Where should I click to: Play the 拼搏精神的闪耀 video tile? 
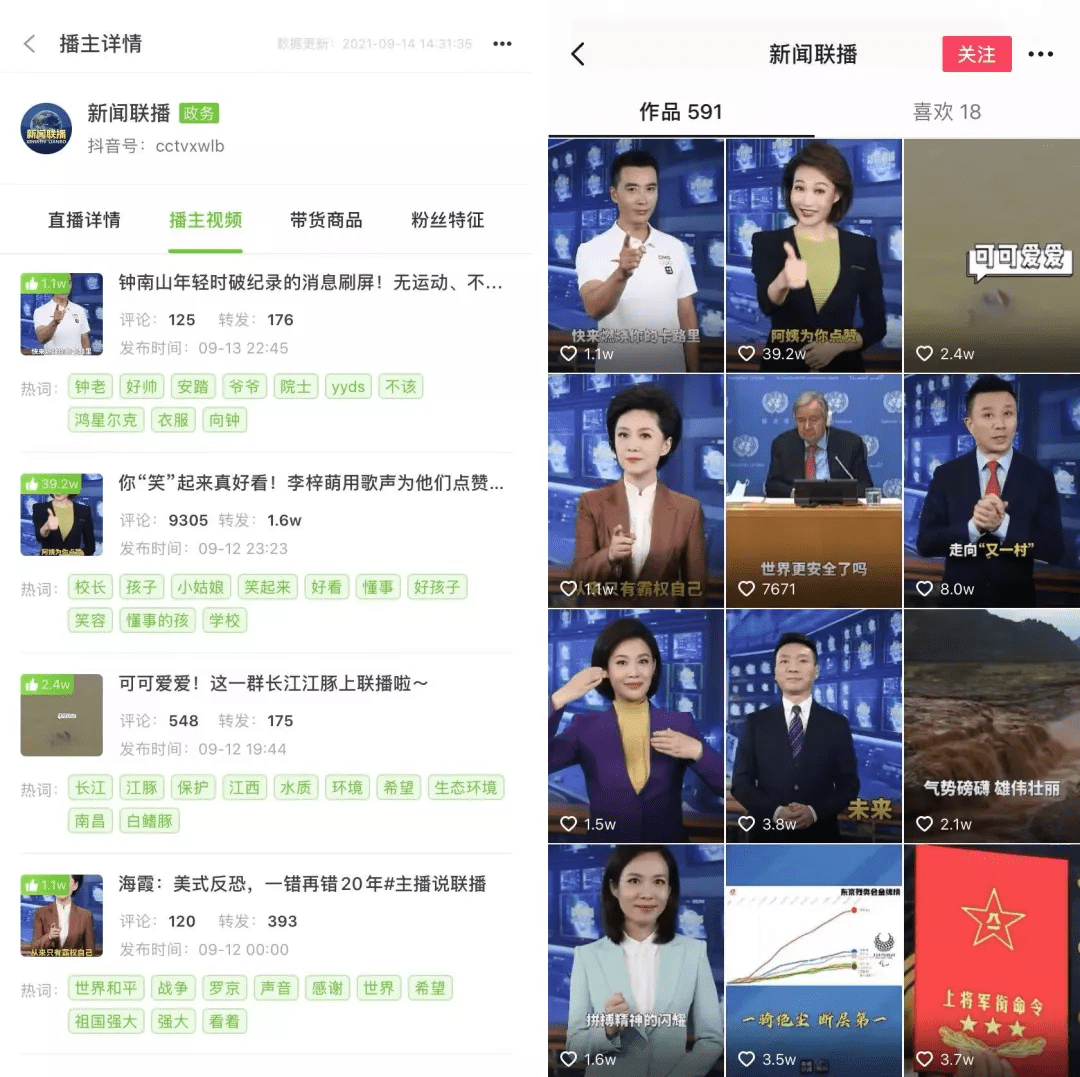click(635, 960)
